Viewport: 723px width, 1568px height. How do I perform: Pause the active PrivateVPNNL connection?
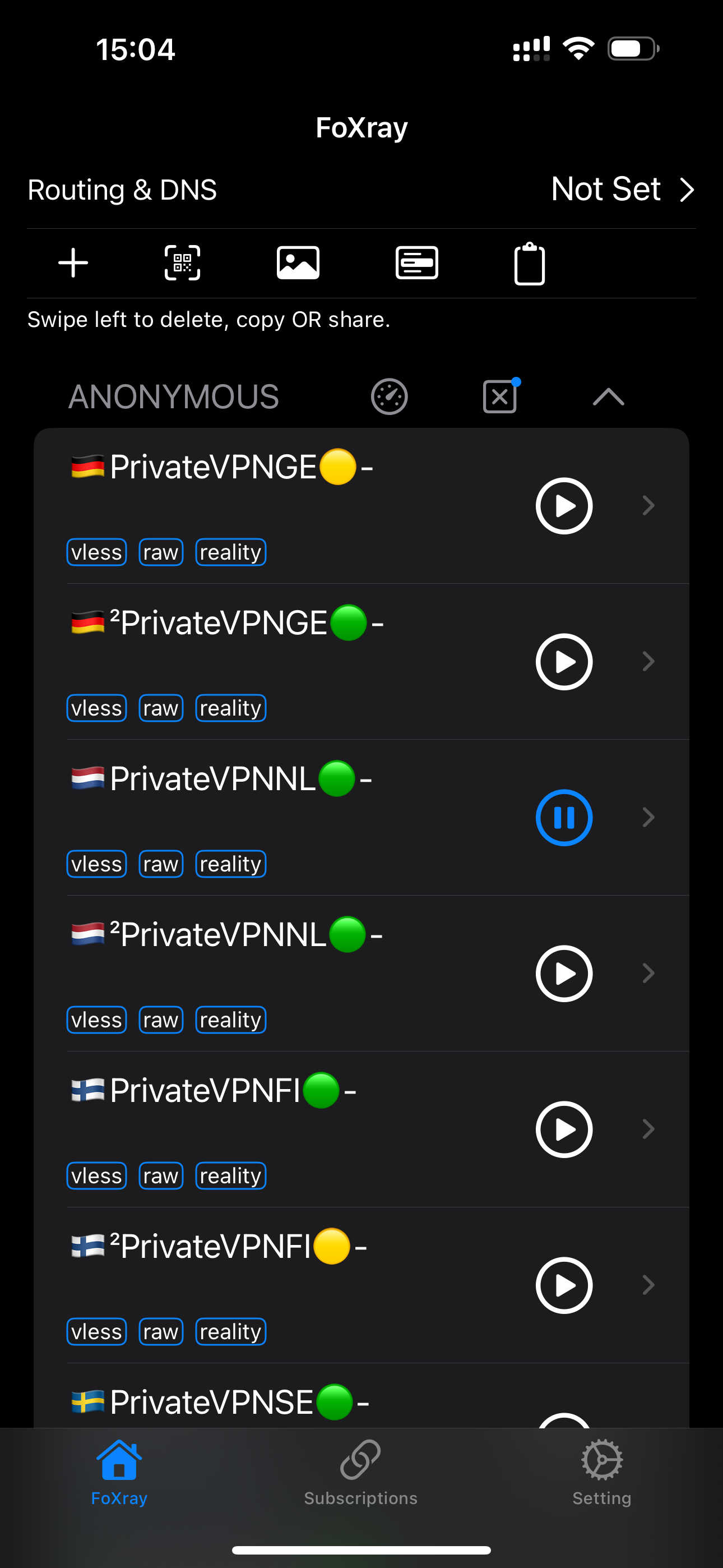pyautogui.click(x=564, y=818)
